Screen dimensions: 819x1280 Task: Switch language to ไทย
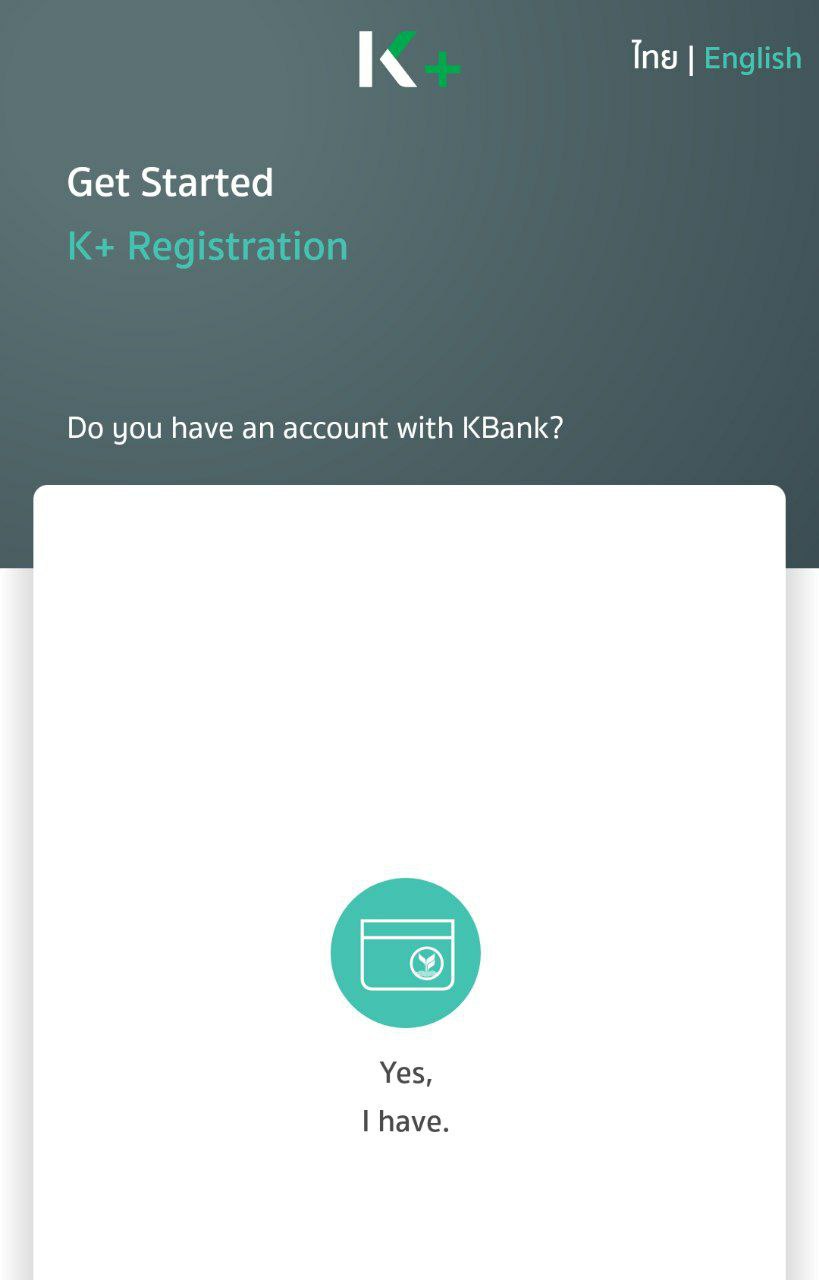[x=654, y=57]
